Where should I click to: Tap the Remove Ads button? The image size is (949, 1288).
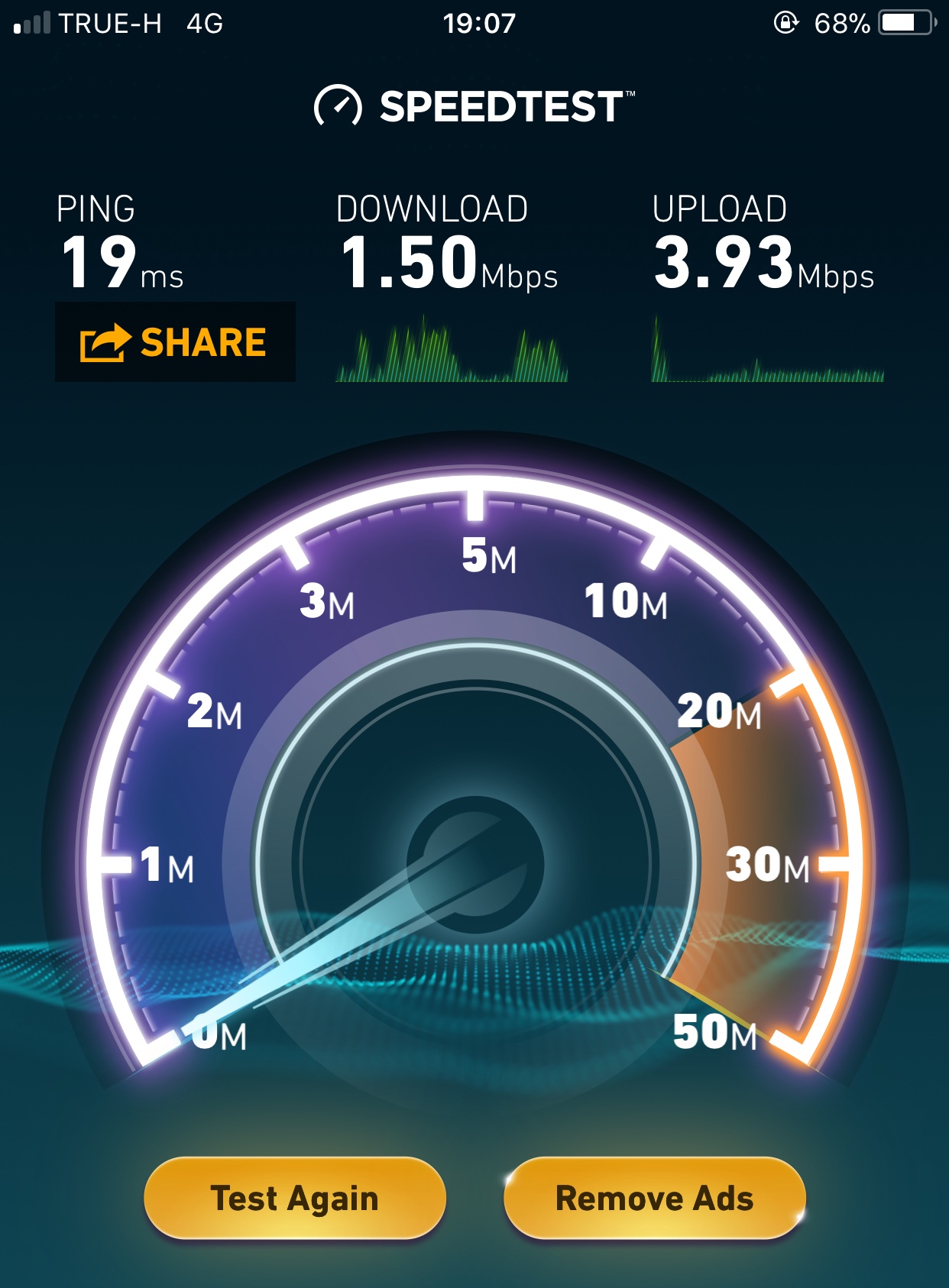click(655, 1198)
